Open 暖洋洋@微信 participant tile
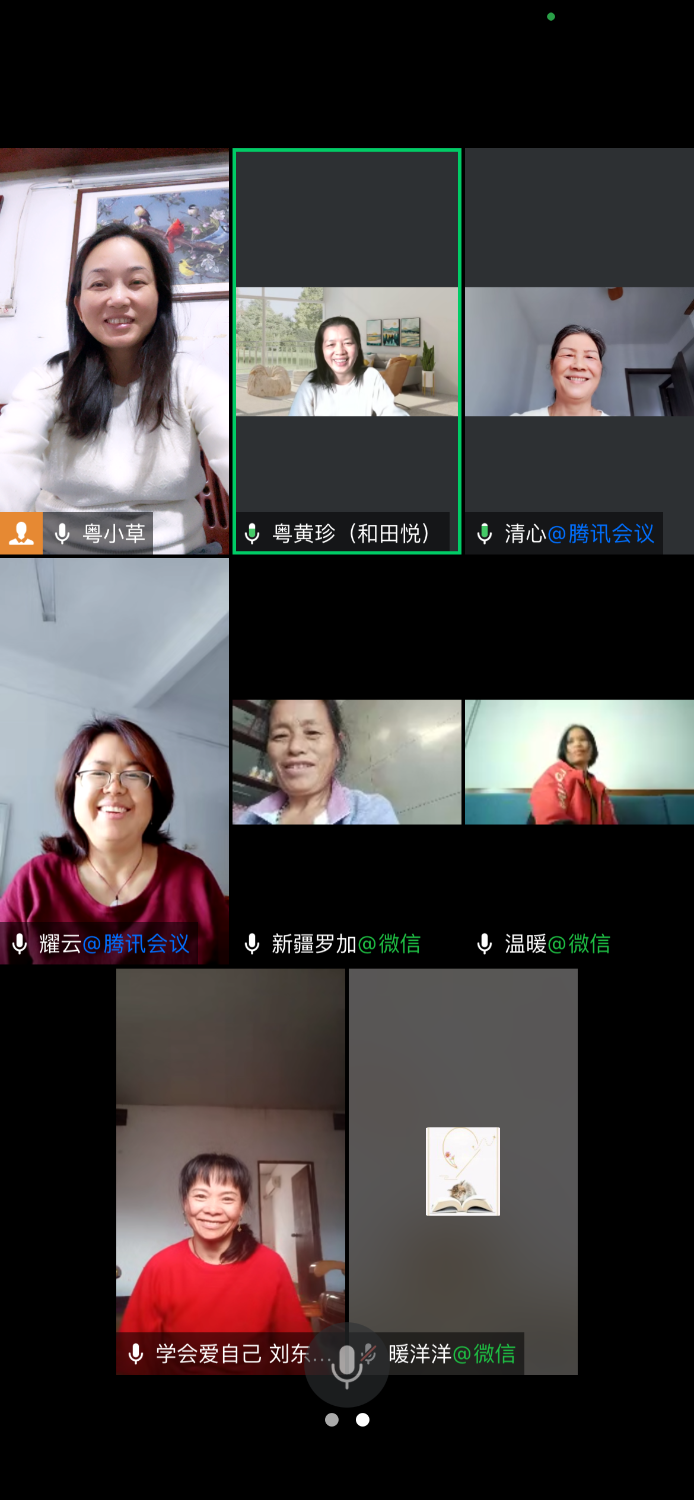Screen dimensions: 694x1500 click(x=463, y=1170)
